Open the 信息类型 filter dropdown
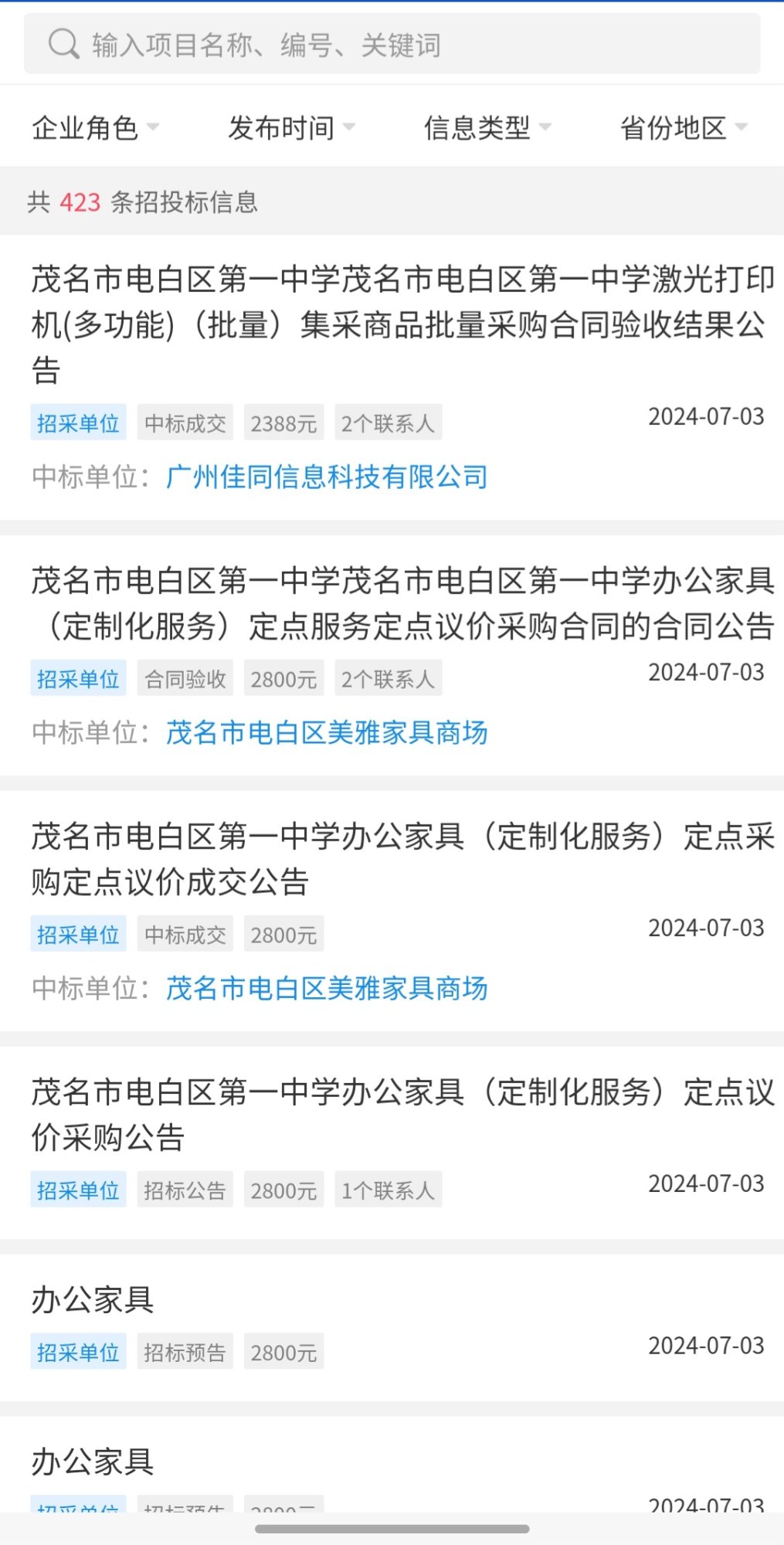 click(x=487, y=127)
